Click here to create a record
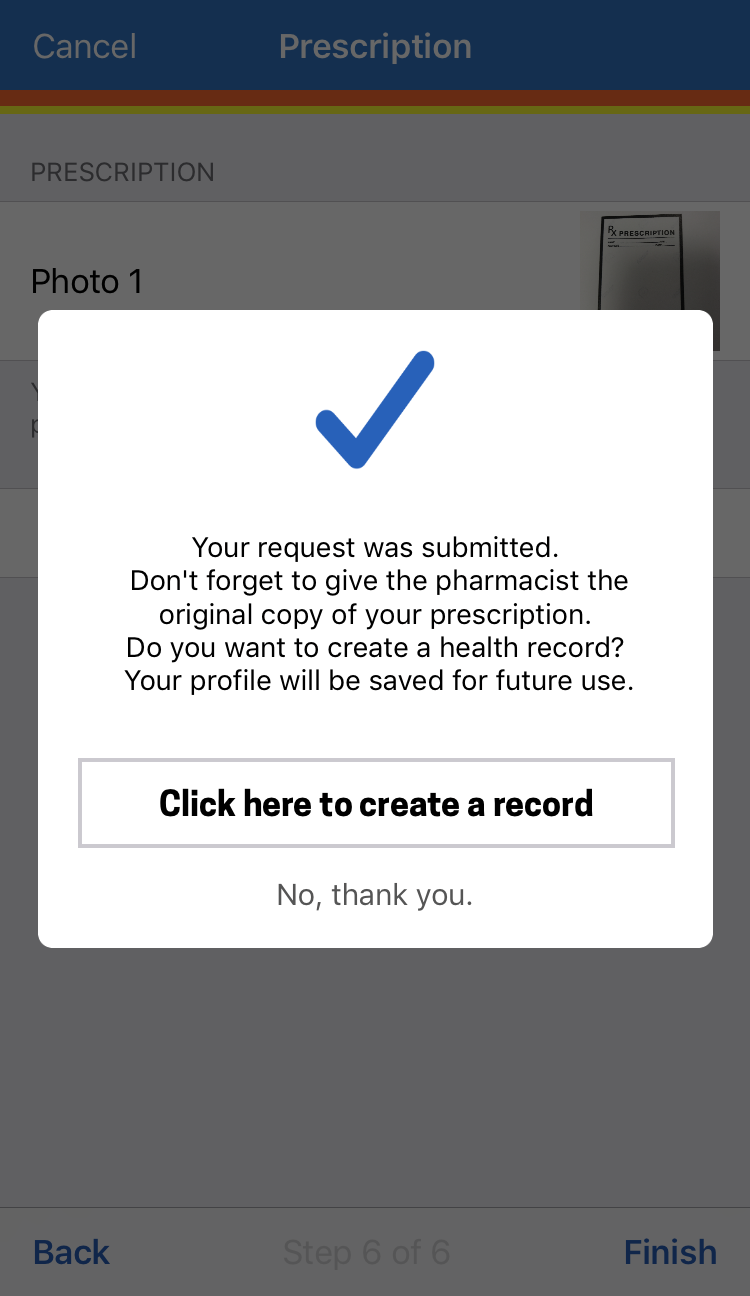Image resolution: width=750 pixels, height=1296 pixels. click(376, 803)
